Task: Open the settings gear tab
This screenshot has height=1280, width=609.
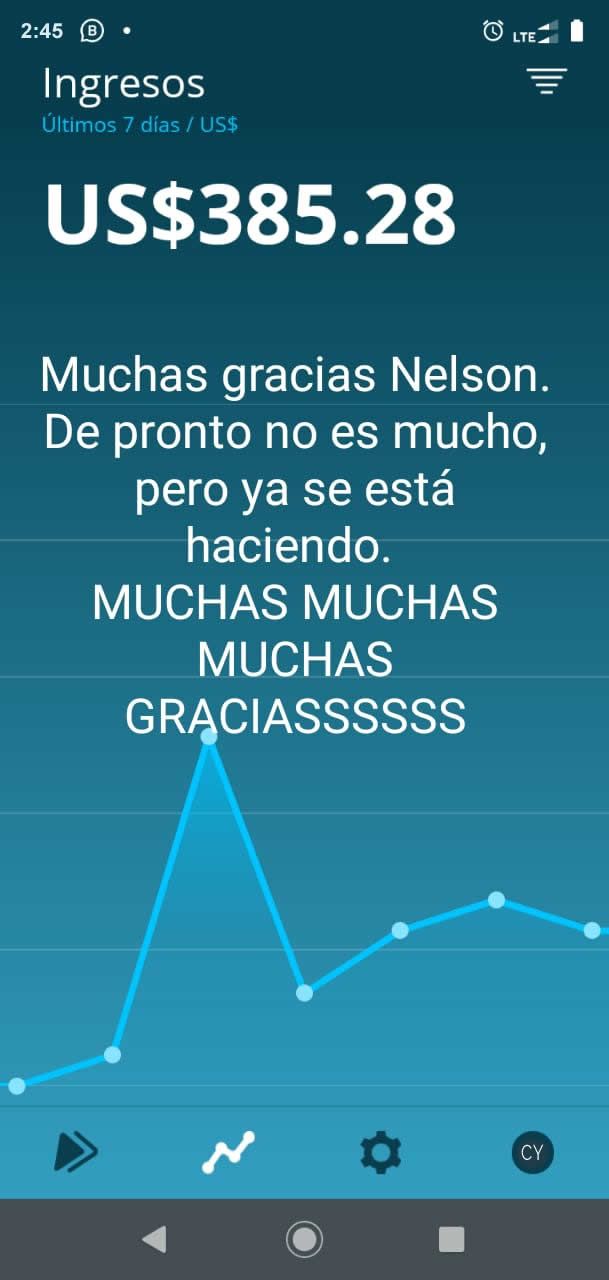Action: pyautogui.click(x=380, y=1152)
